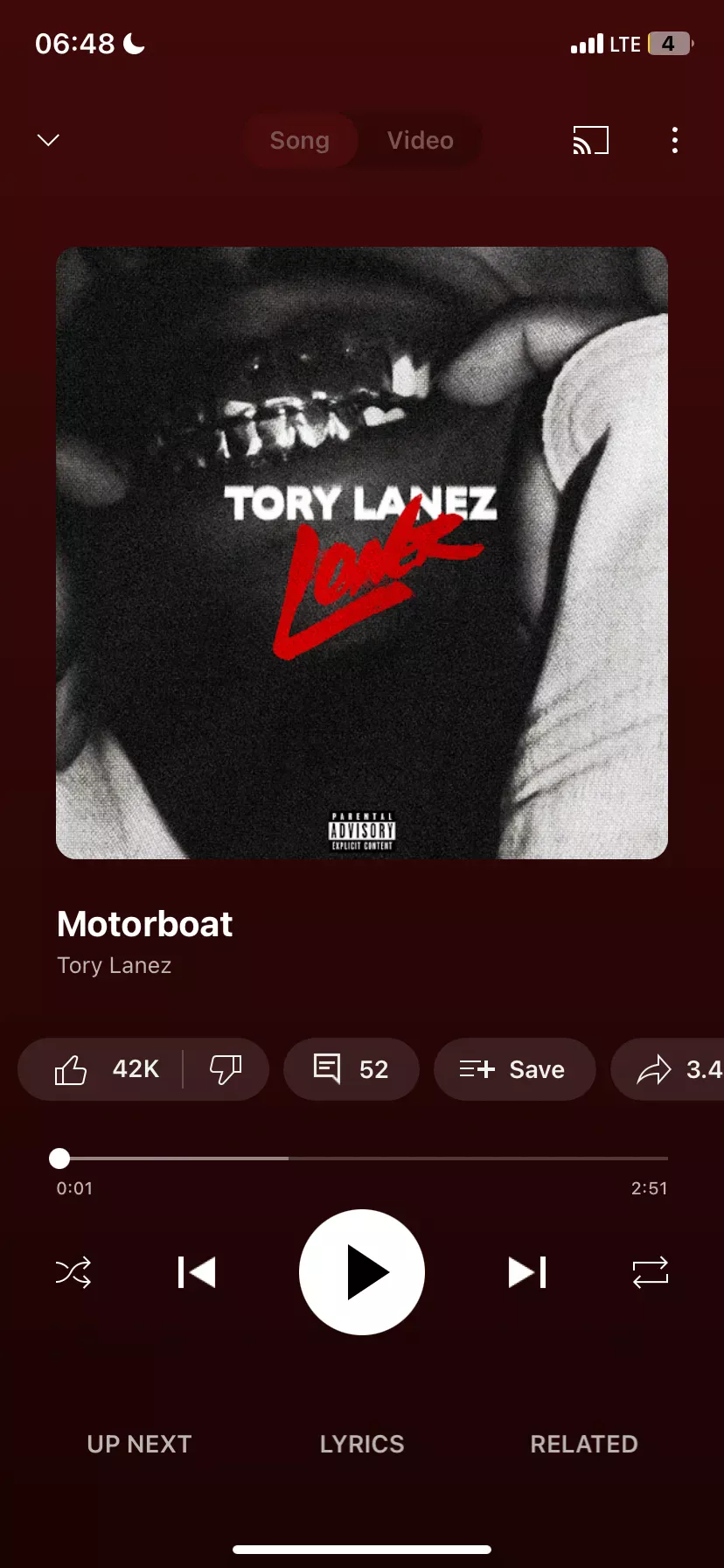724x1568 pixels.
Task: Open the Save to playlist option
Action: point(514,1068)
